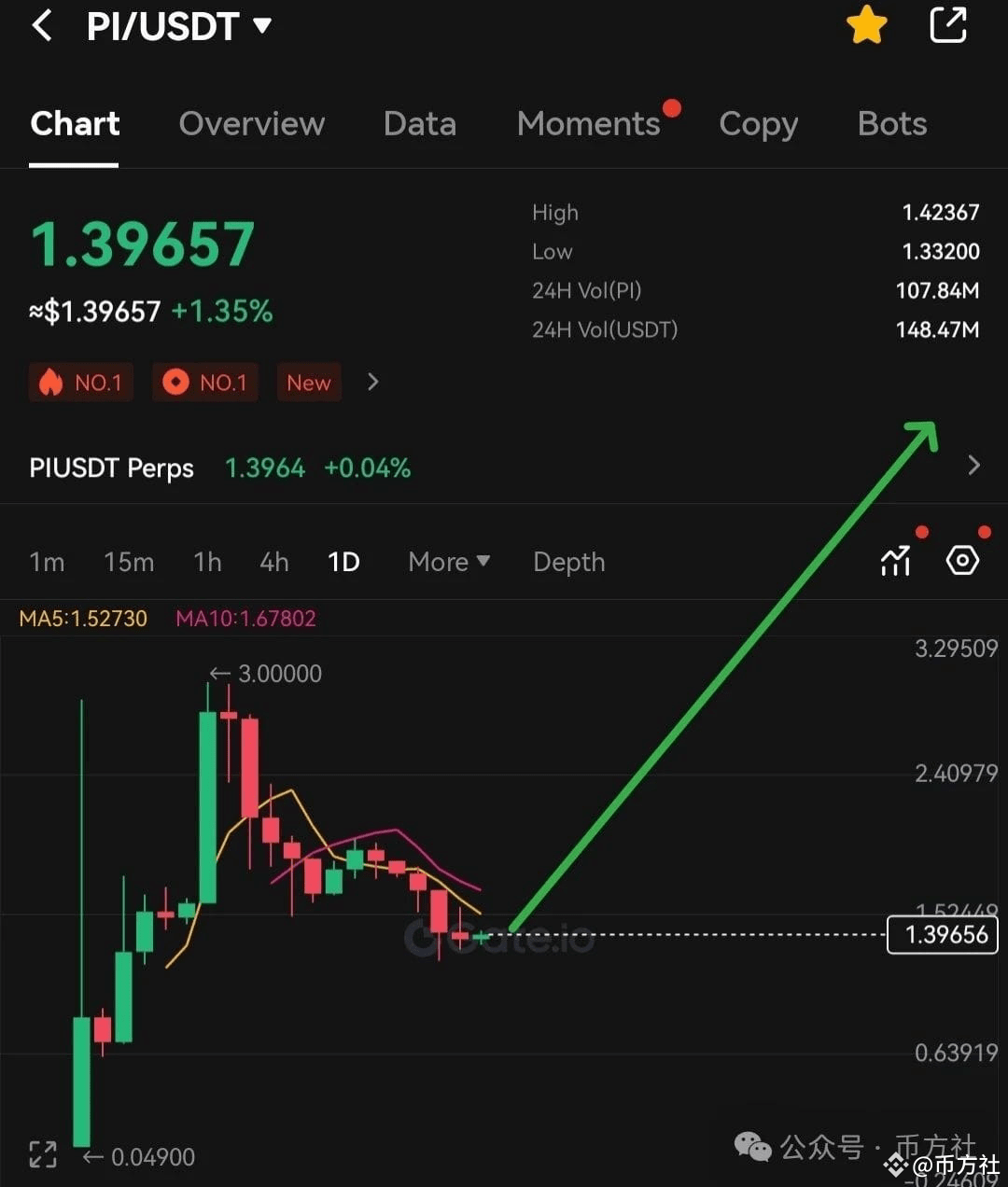Switch chart to the 1h interval
This screenshot has width=1008, height=1187.
pyautogui.click(x=207, y=562)
